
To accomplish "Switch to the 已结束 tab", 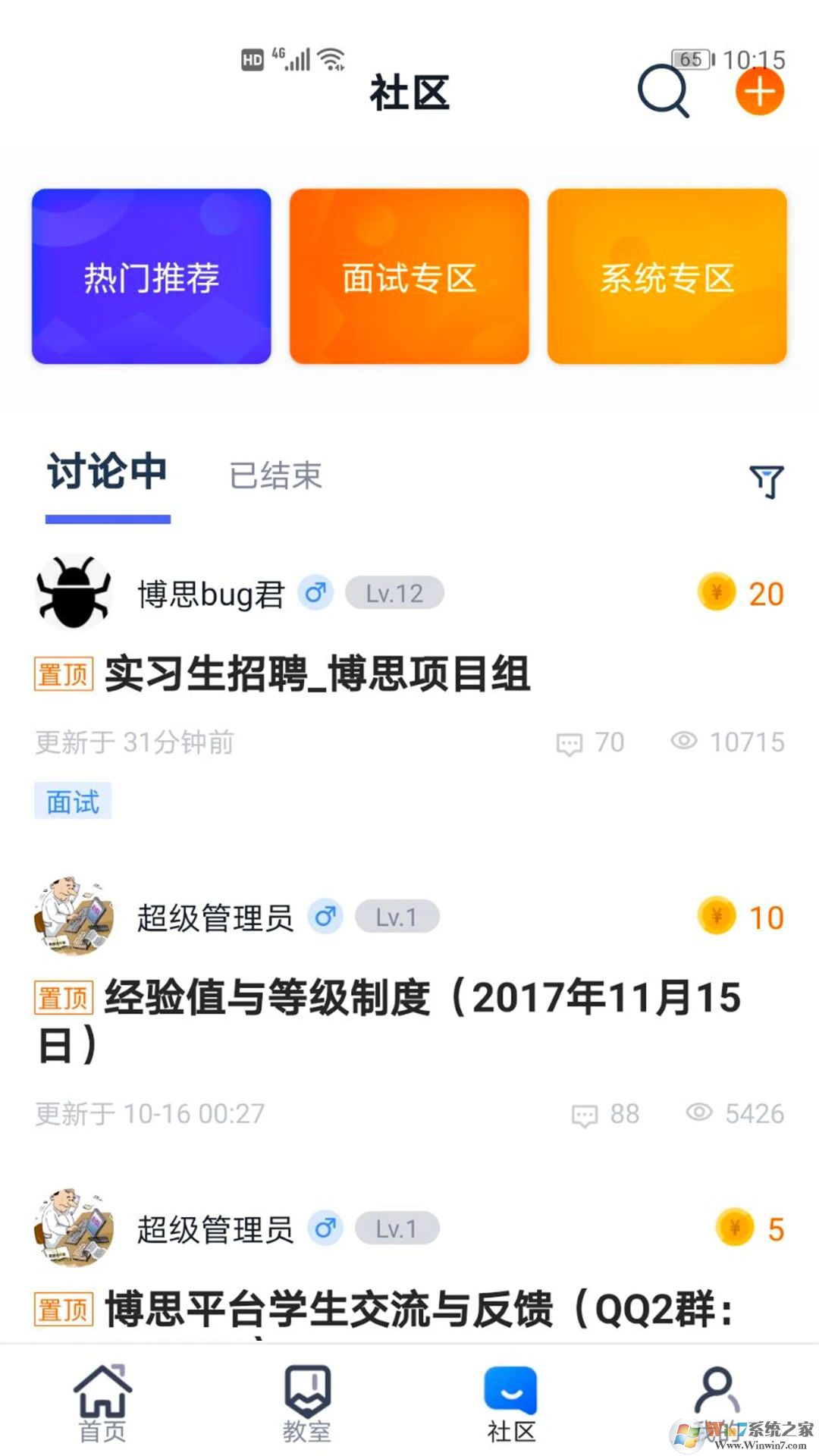I will point(275,476).
